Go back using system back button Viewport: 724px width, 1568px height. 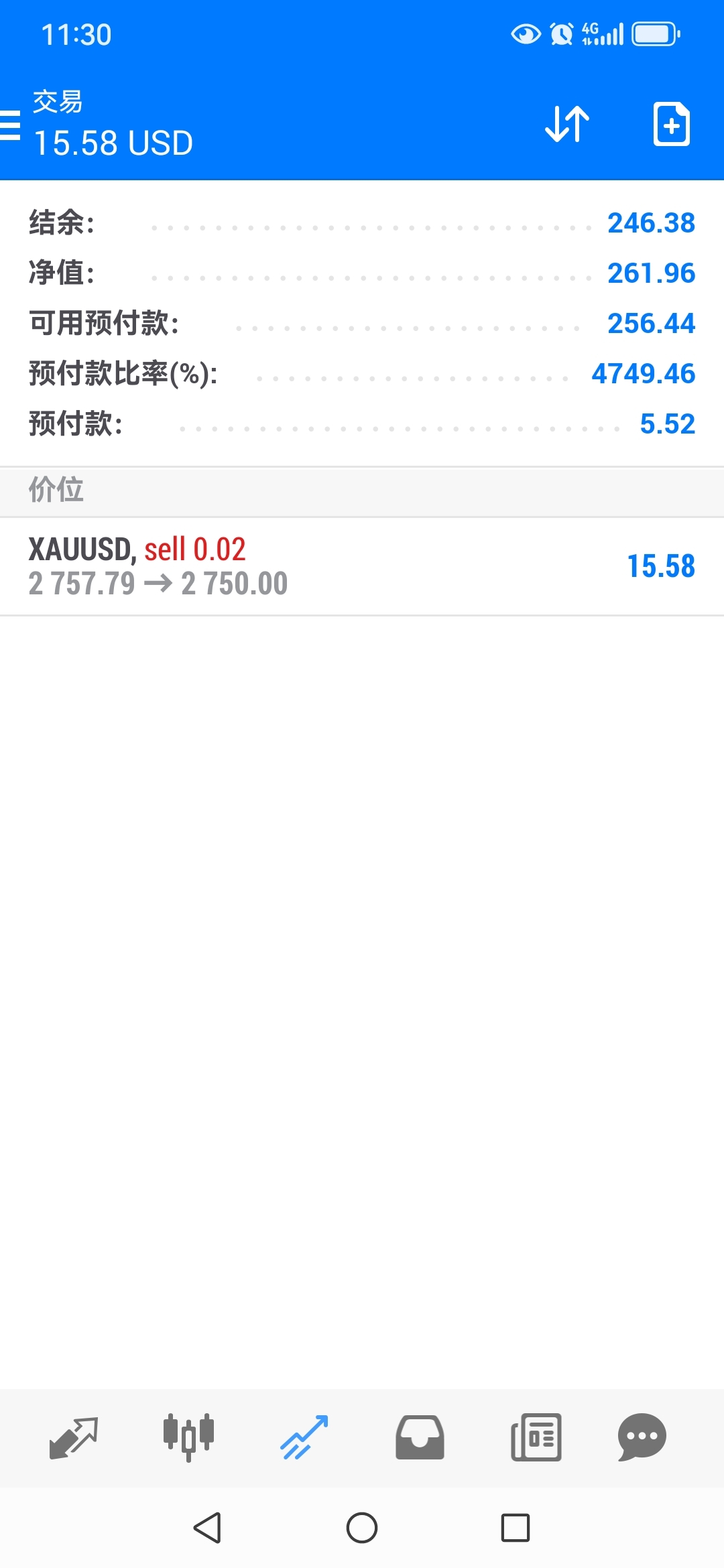tap(207, 1528)
